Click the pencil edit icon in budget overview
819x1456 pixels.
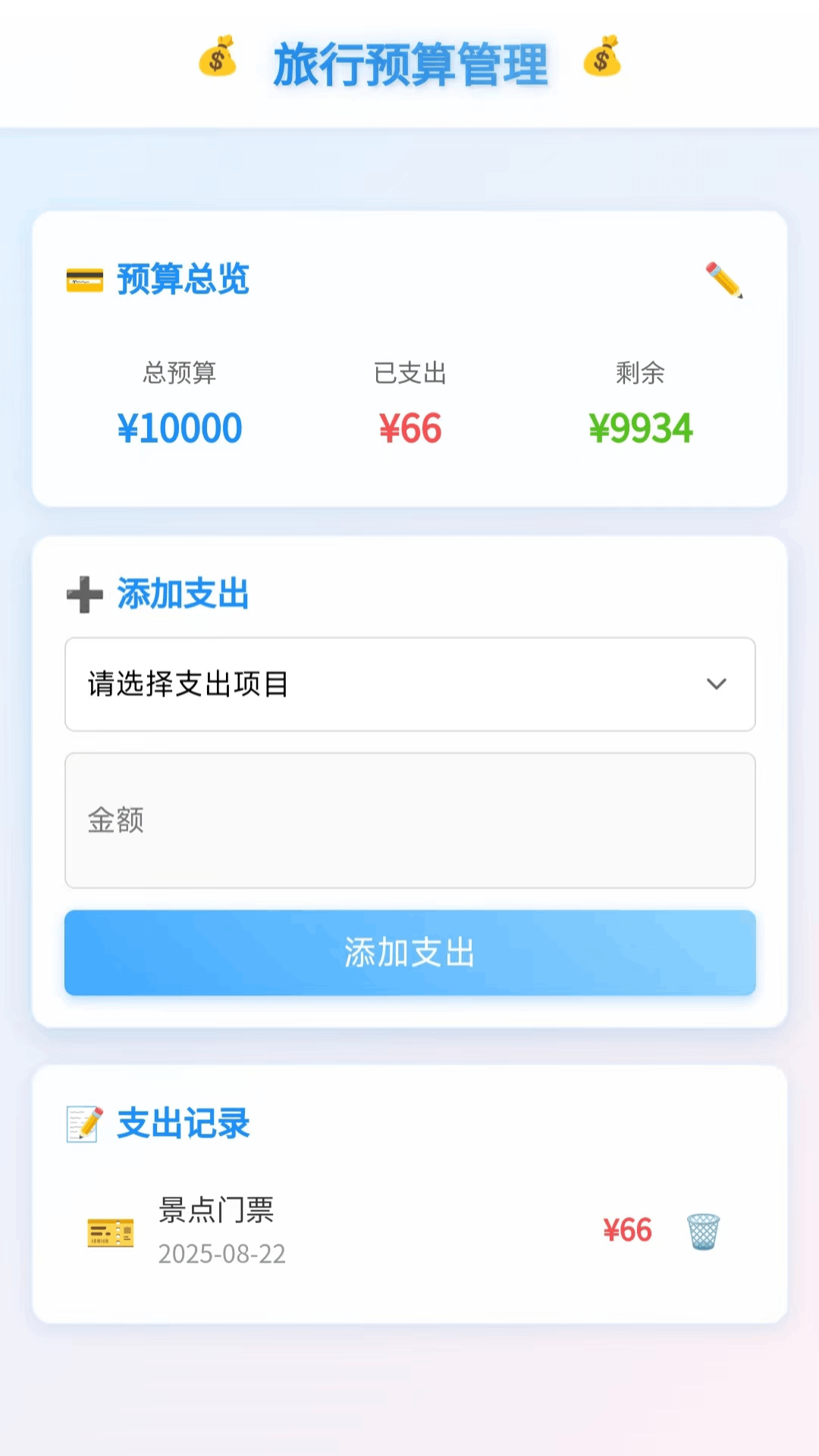click(x=723, y=280)
